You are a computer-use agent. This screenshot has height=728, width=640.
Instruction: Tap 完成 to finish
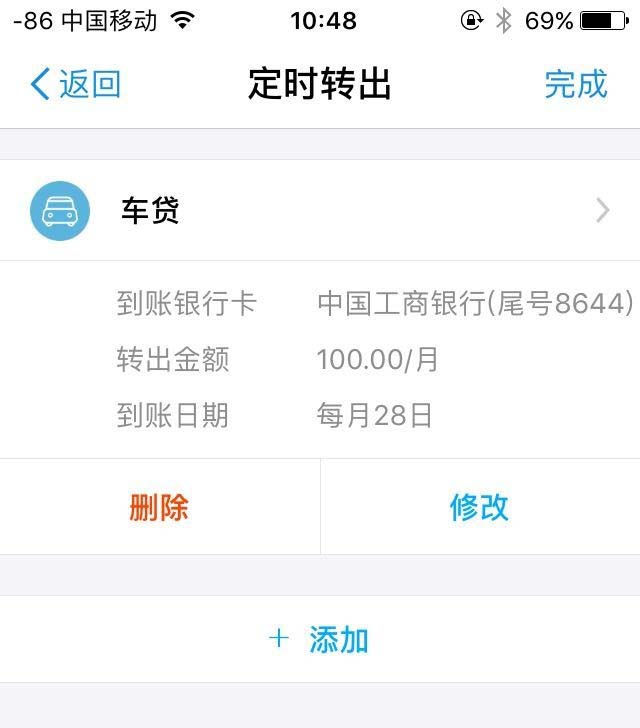575,85
